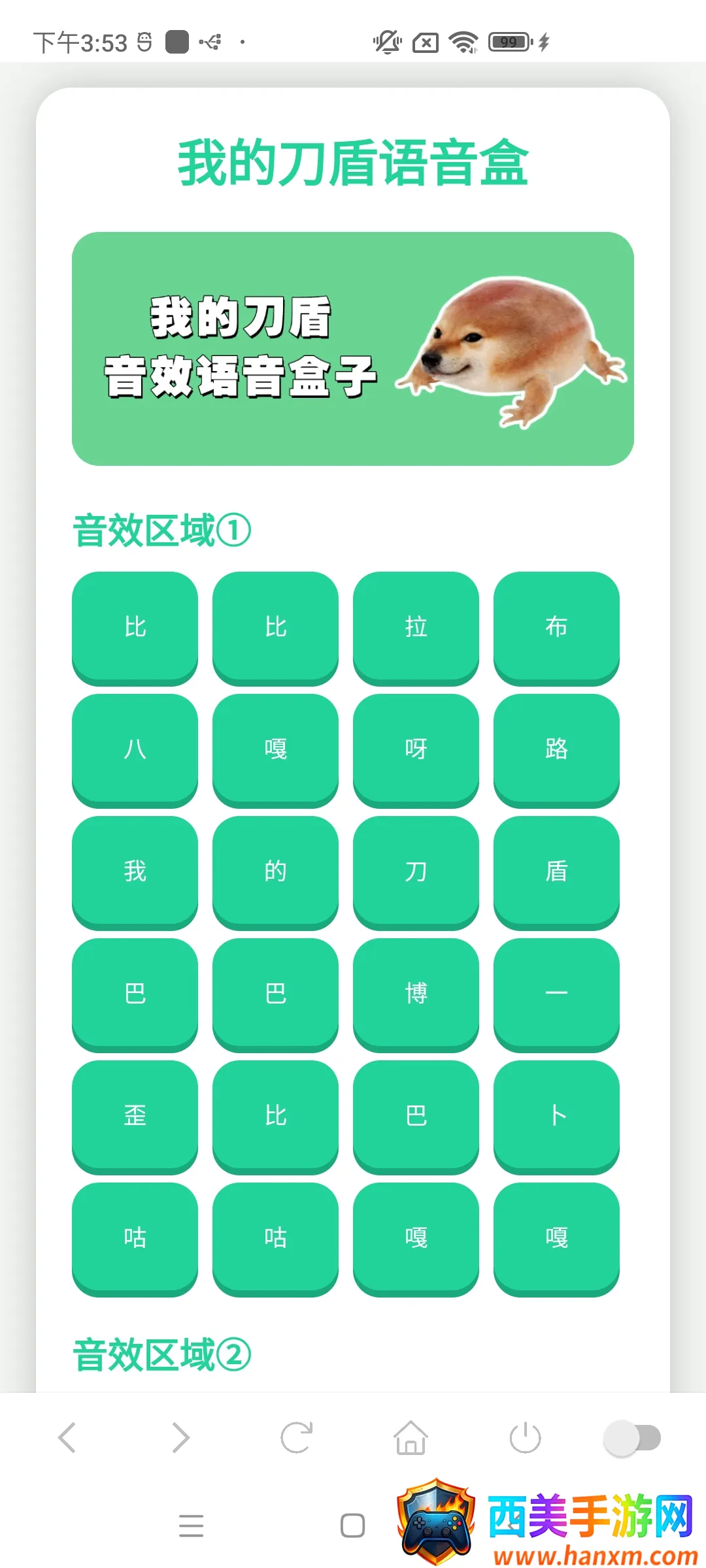Trigger the 刀 sound button
706x1568 pixels.
[416, 870]
